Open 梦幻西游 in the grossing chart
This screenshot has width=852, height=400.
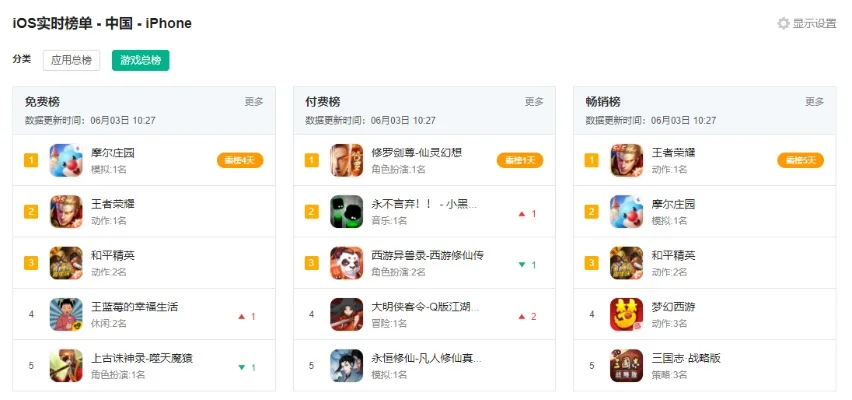pyautogui.click(x=673, y=306)
